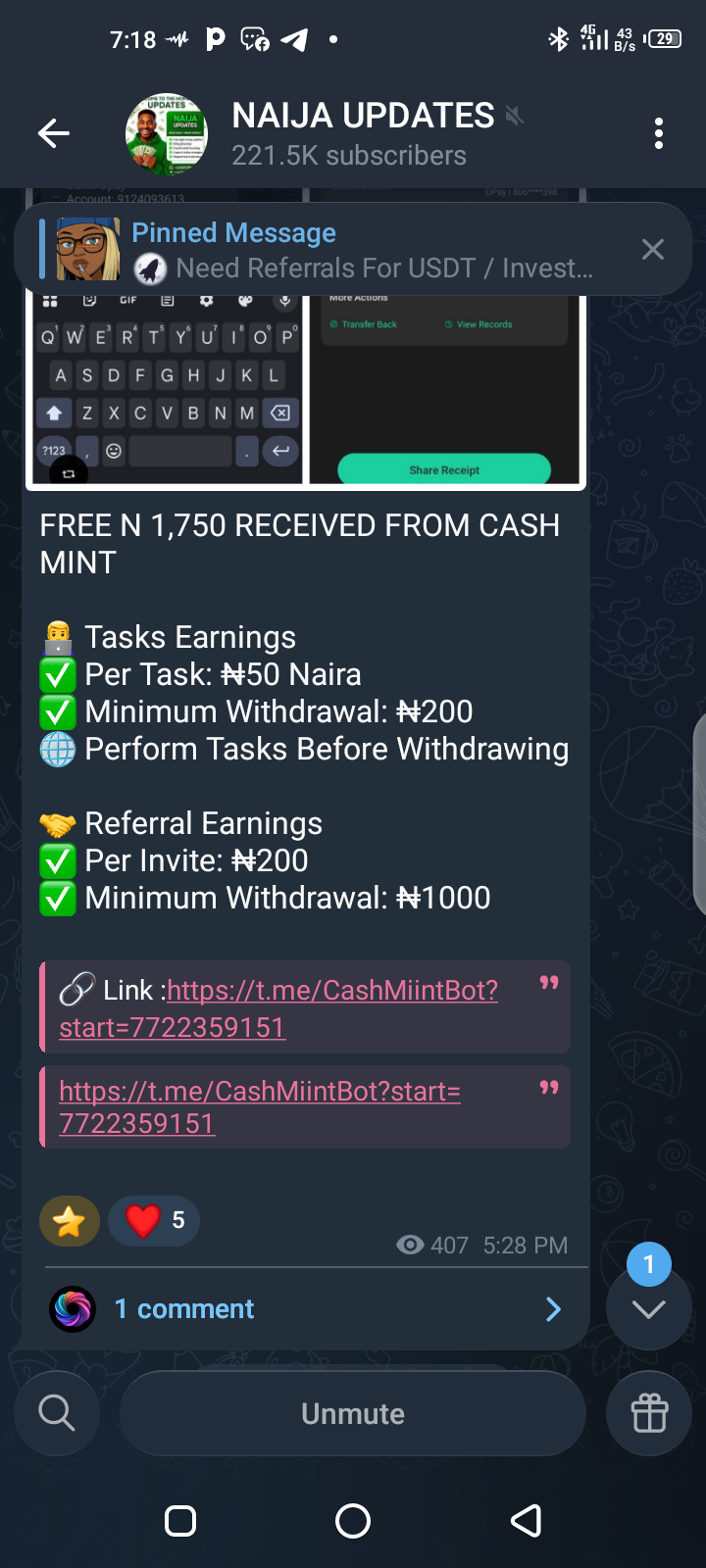
Task: React with the heart on post
Action: (x=154, y=1221)
